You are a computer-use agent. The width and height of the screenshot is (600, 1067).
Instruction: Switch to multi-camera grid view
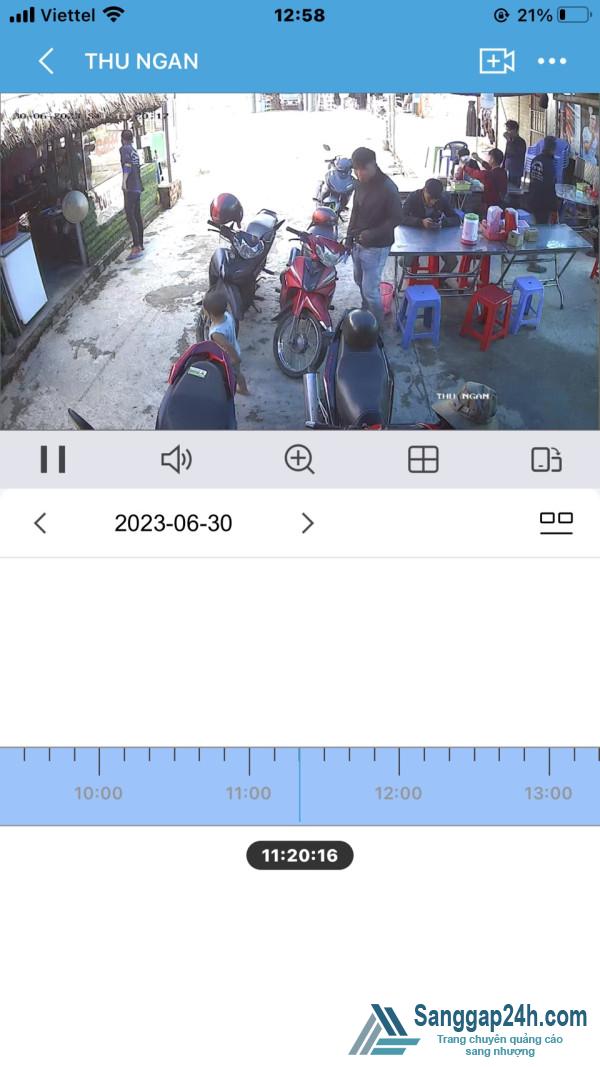tap(423, 459)
